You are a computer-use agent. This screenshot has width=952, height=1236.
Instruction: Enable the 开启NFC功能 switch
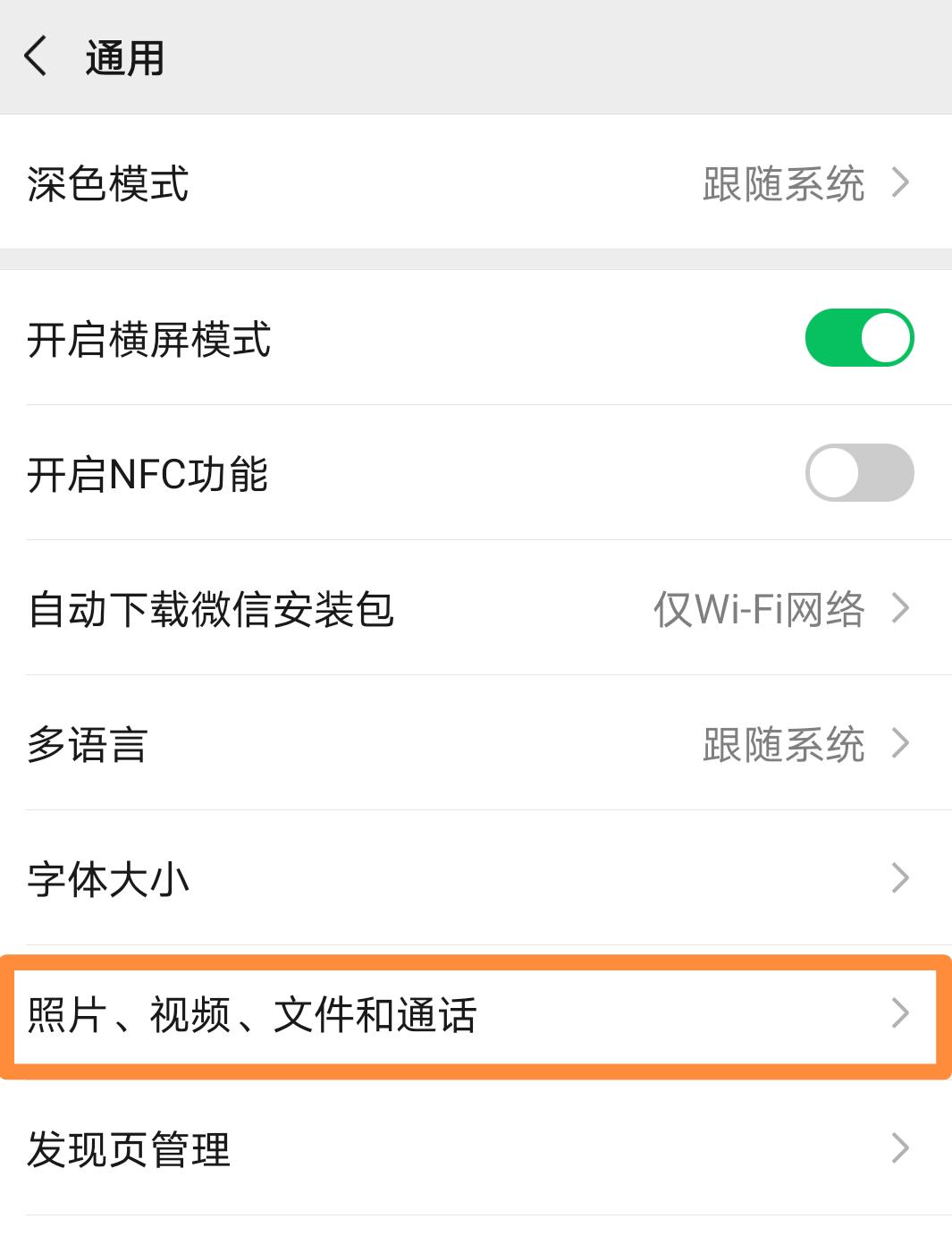(858, 475)
